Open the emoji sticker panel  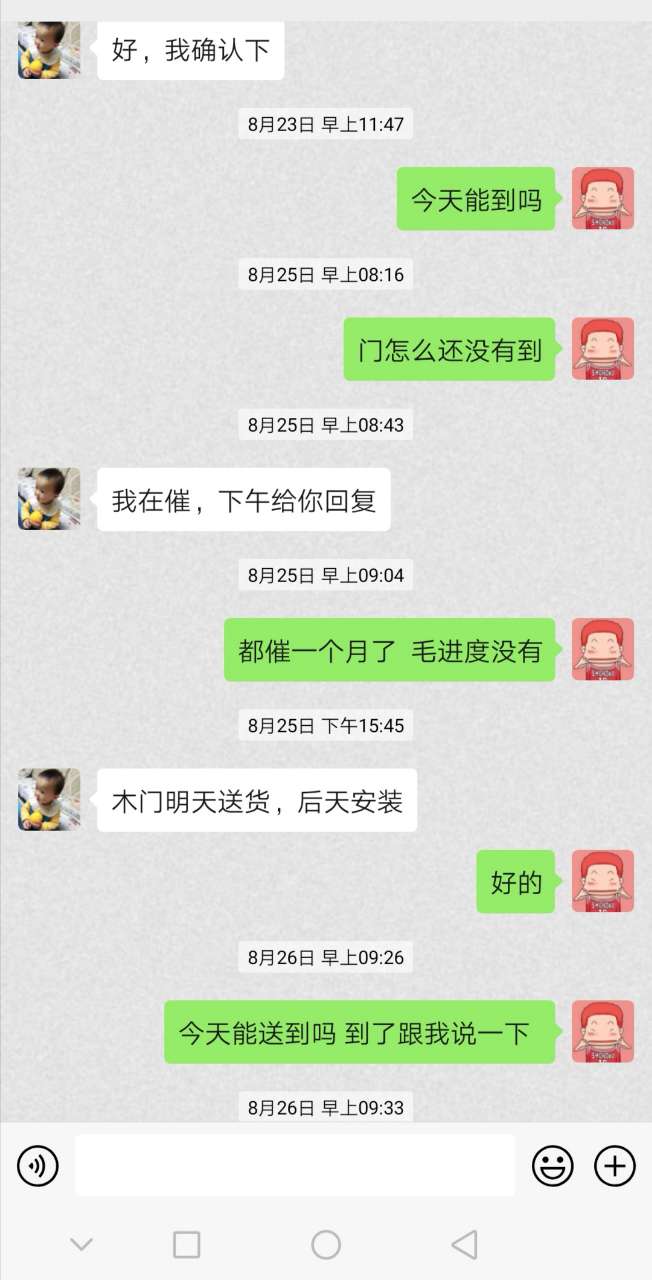pos(552,1165)
